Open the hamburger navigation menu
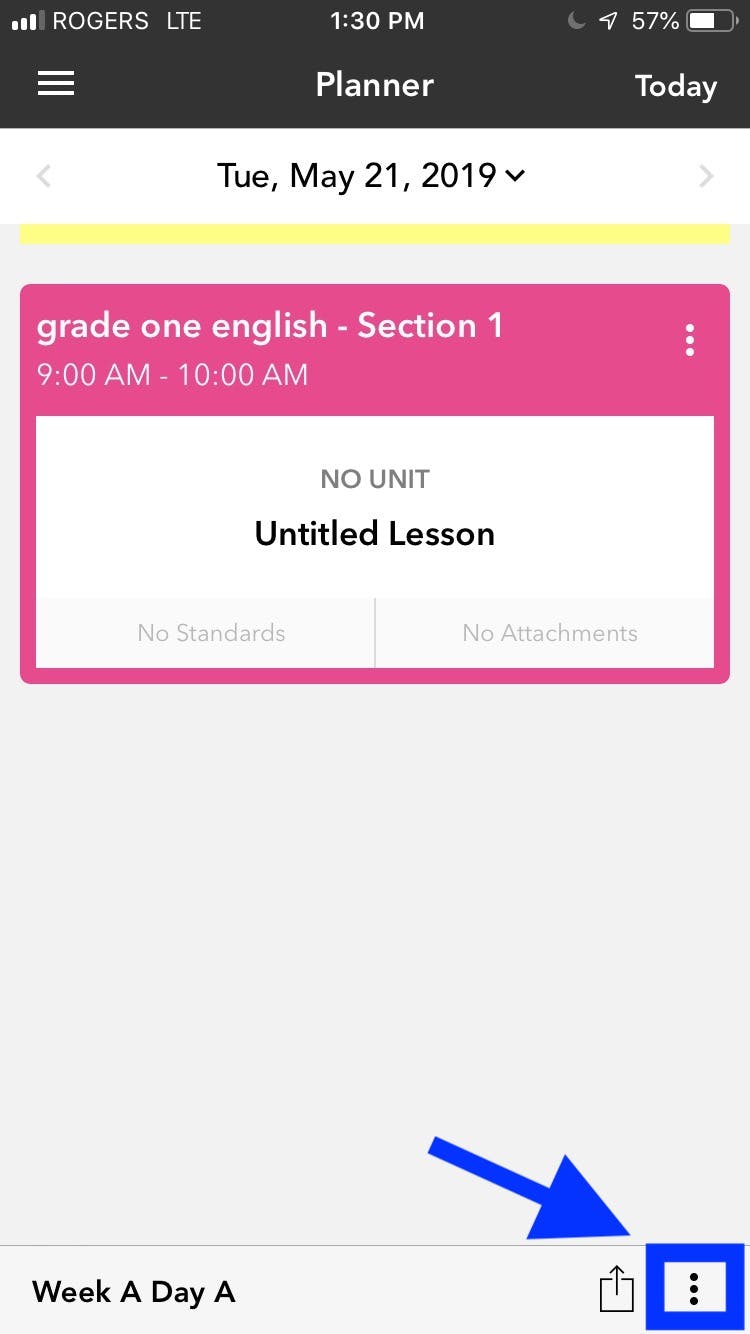Image resolution: width=750 pixels, height=1334 pixels. click(x=56, y=85)
